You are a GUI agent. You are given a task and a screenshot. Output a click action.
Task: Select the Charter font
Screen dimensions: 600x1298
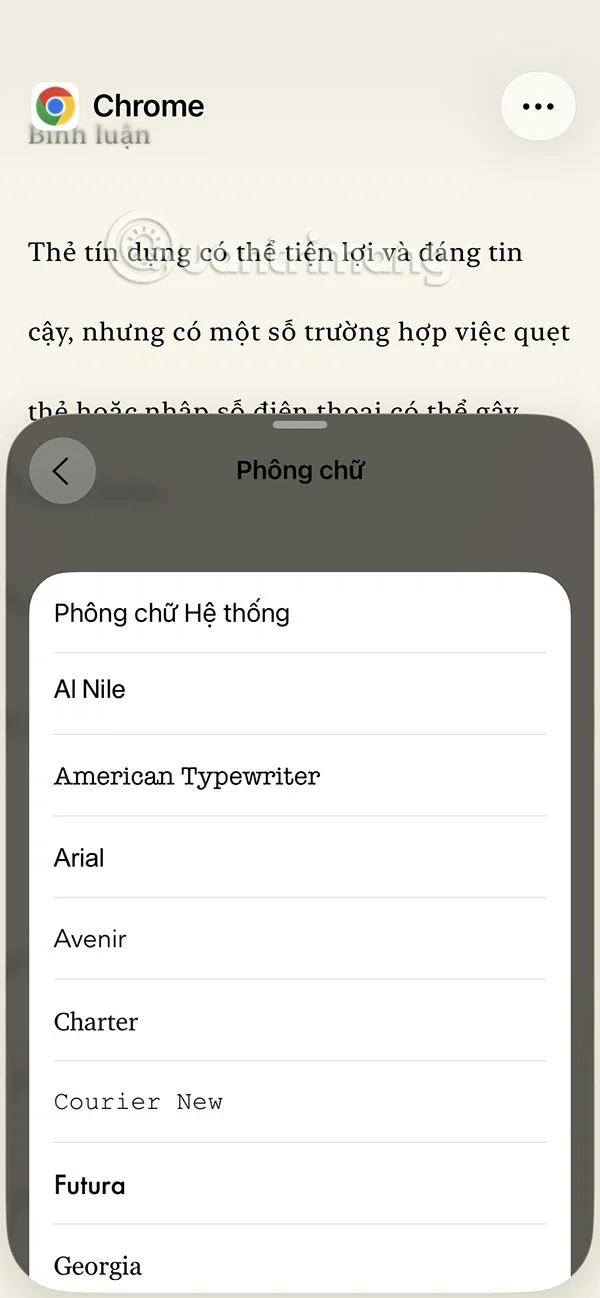point(96,1021)
